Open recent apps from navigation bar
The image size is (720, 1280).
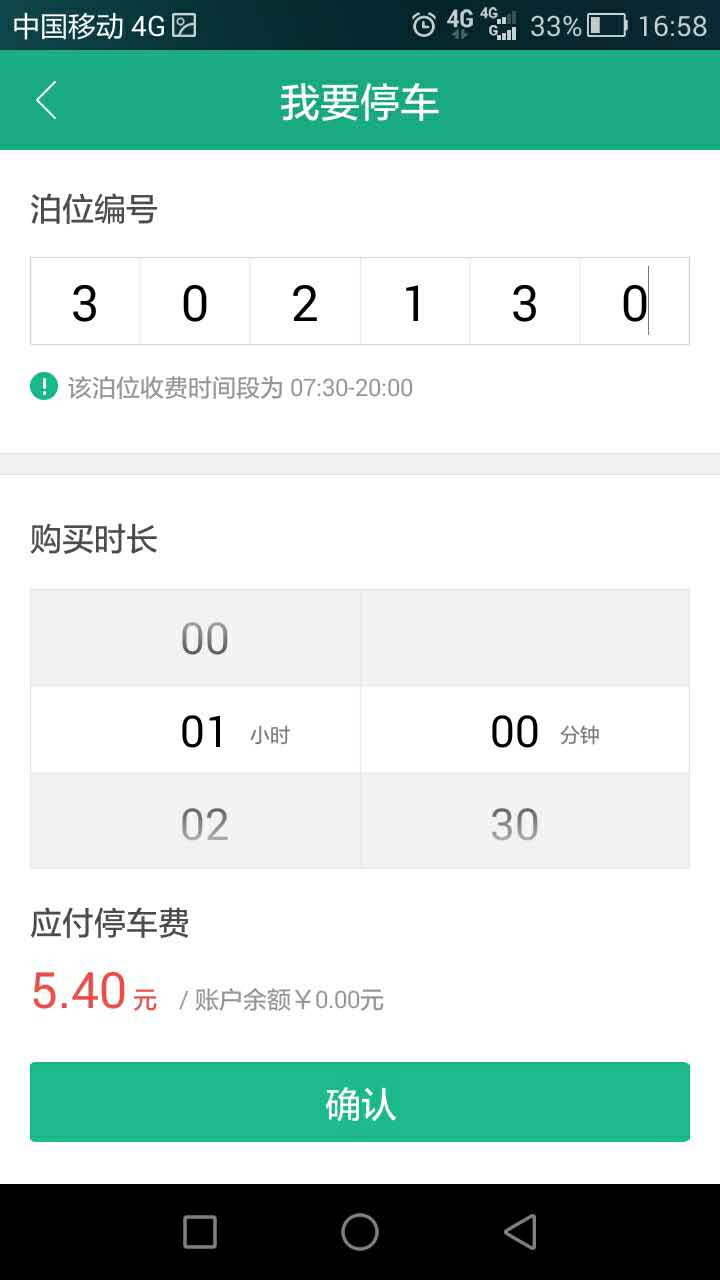pyautogui.click(x=200, y=1232)
